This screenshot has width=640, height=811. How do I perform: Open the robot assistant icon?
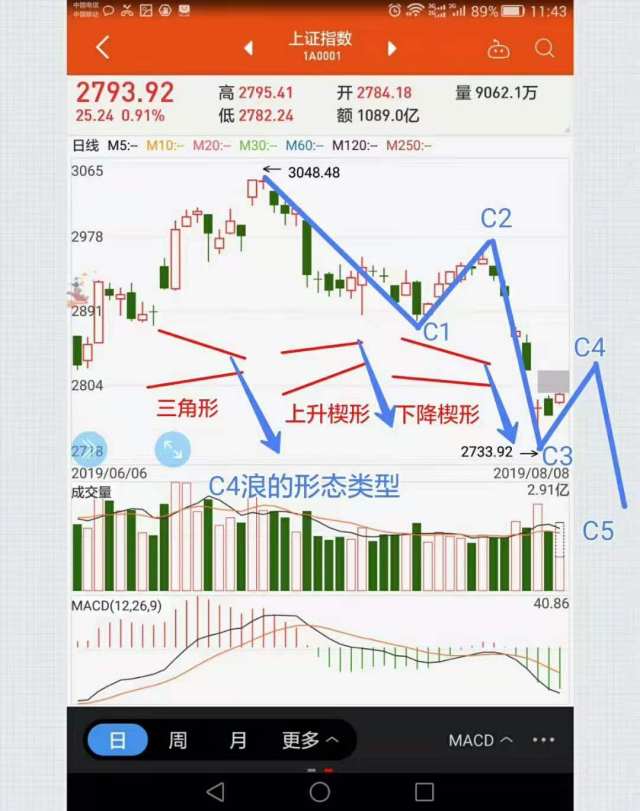498,49
